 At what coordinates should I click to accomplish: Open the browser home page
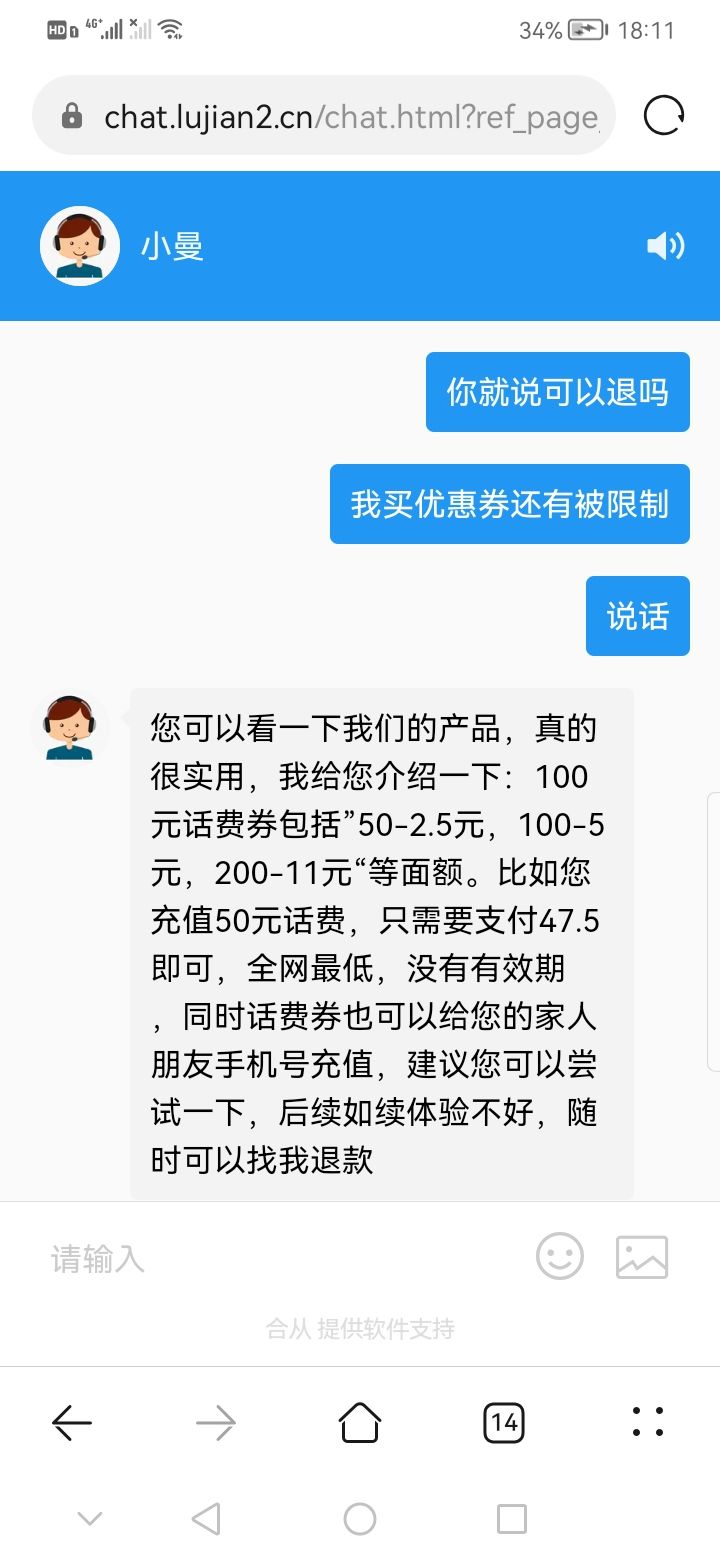pyautogui.click(x=360, y=1421)
